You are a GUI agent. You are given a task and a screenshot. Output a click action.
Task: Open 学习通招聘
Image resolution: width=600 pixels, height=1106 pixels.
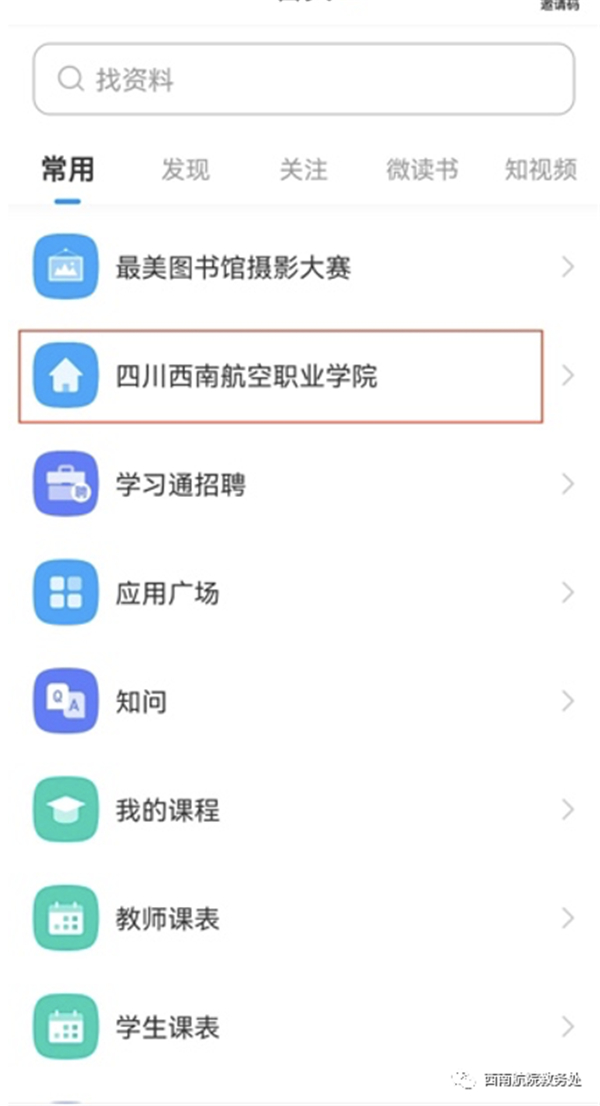(304, 485)
